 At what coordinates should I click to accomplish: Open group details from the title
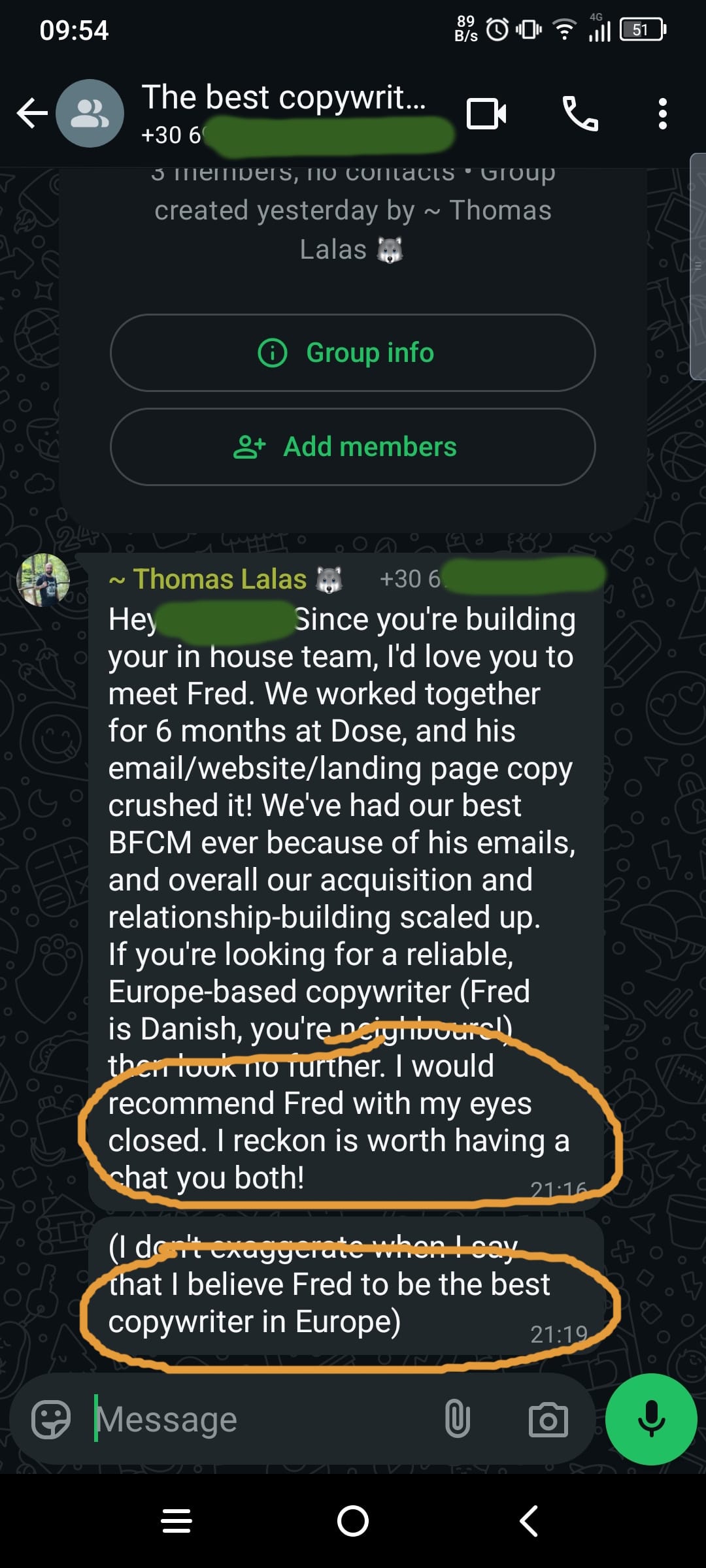click(284, 98)
